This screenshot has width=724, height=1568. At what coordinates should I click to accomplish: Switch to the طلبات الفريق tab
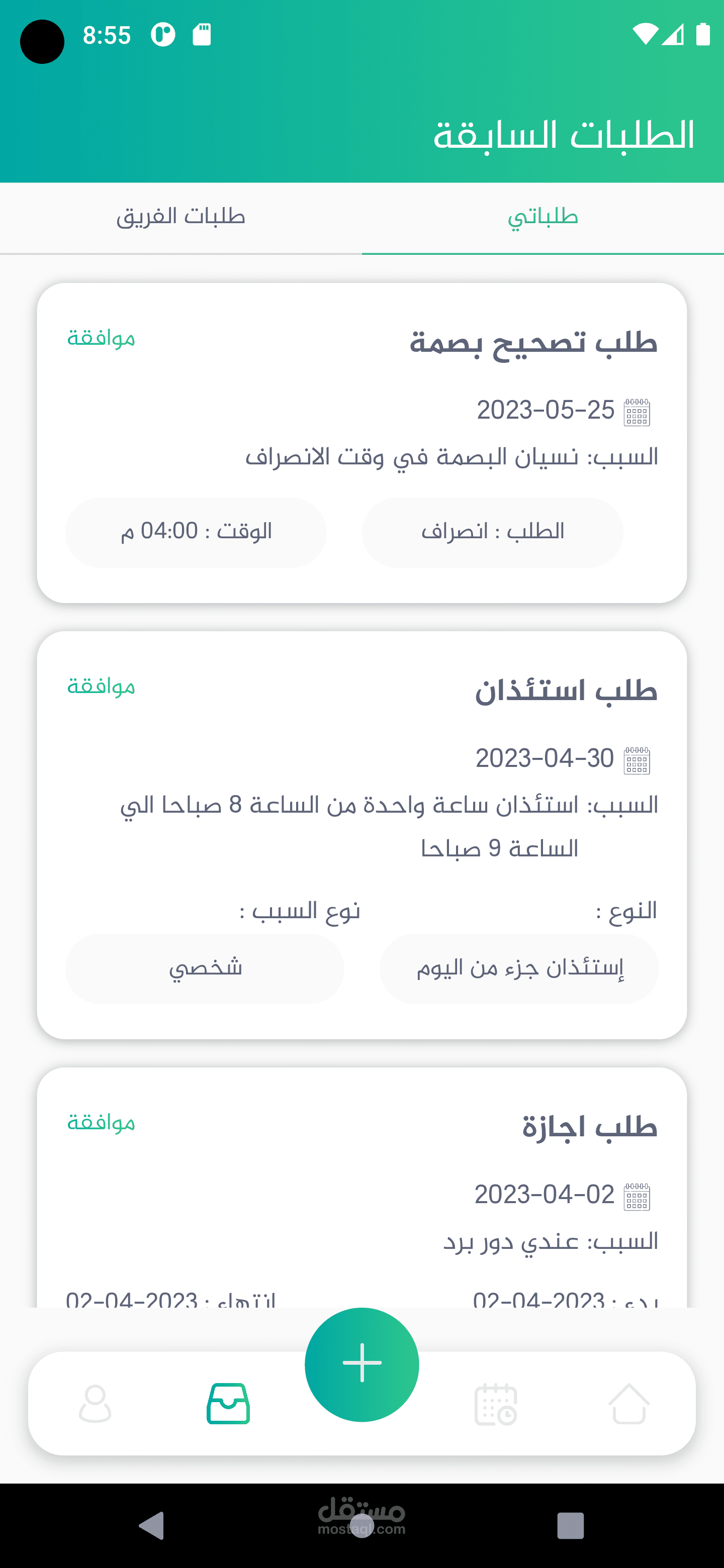click(181, 217)
